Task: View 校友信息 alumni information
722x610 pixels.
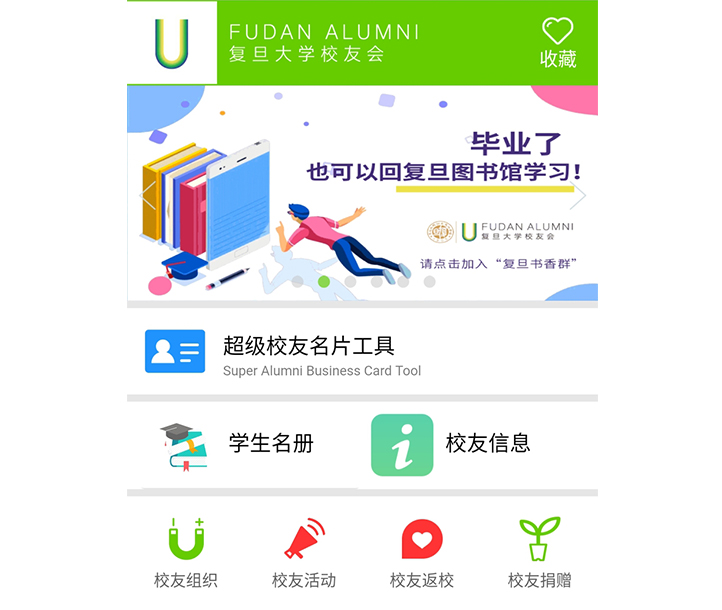Action: point(453,444)
